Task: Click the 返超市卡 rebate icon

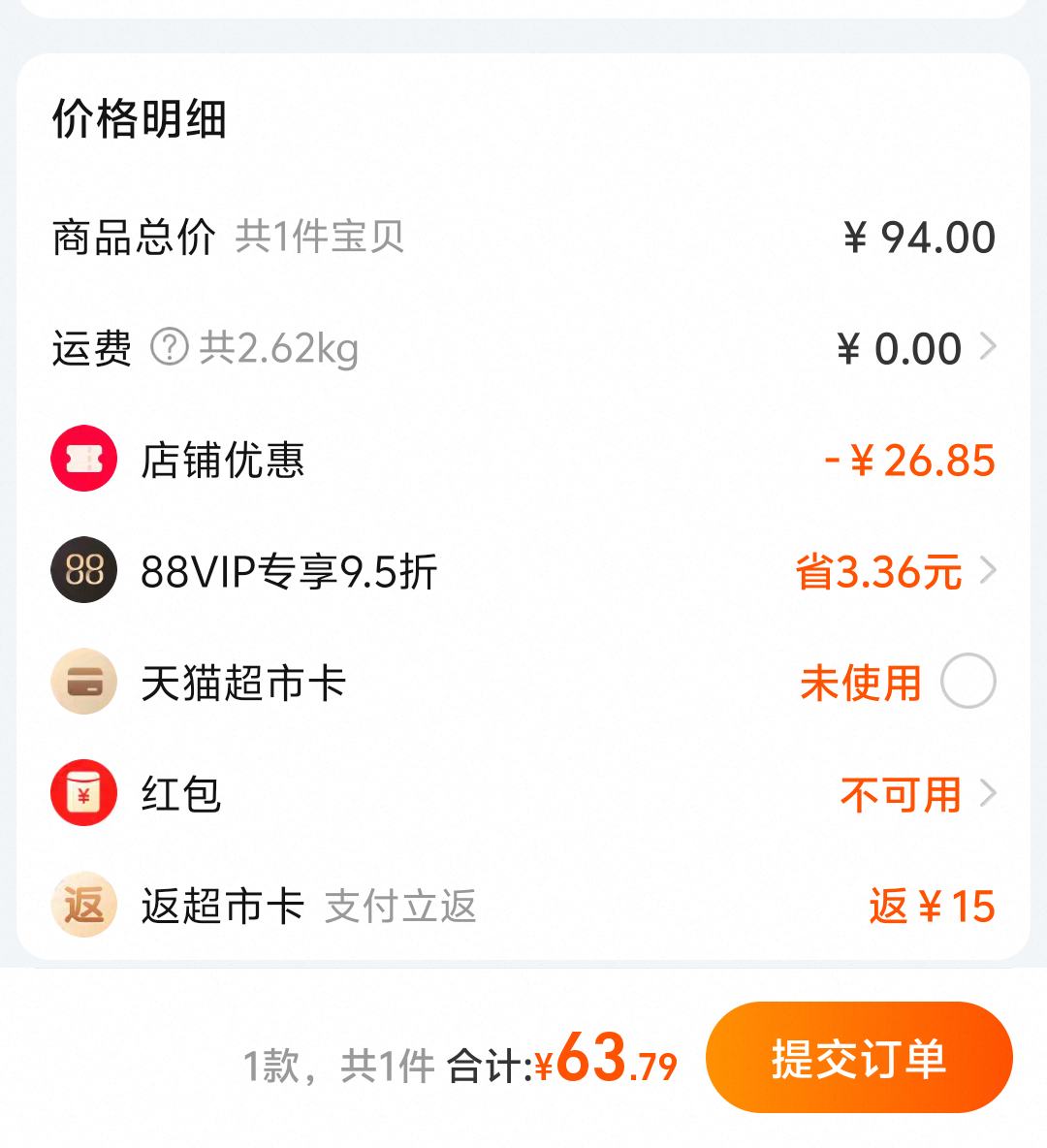Action: [x=82, y=903]
